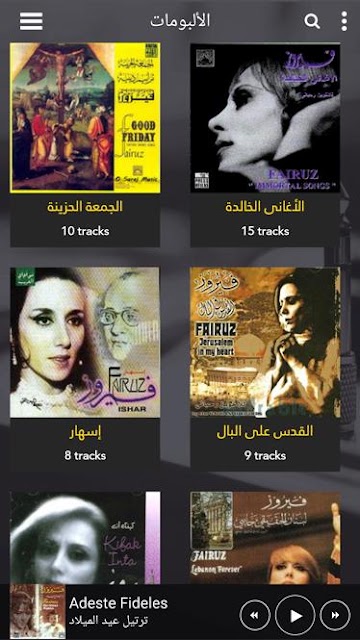Skip to the next track

(335, 615)
